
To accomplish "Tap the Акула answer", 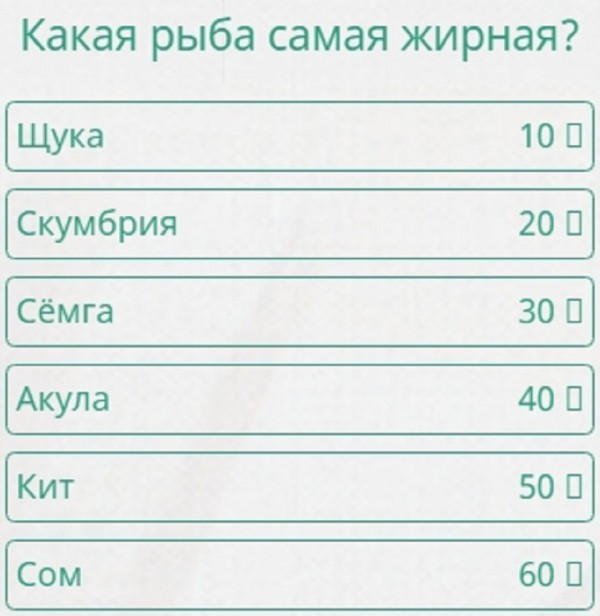I will (x=299, y=400).
